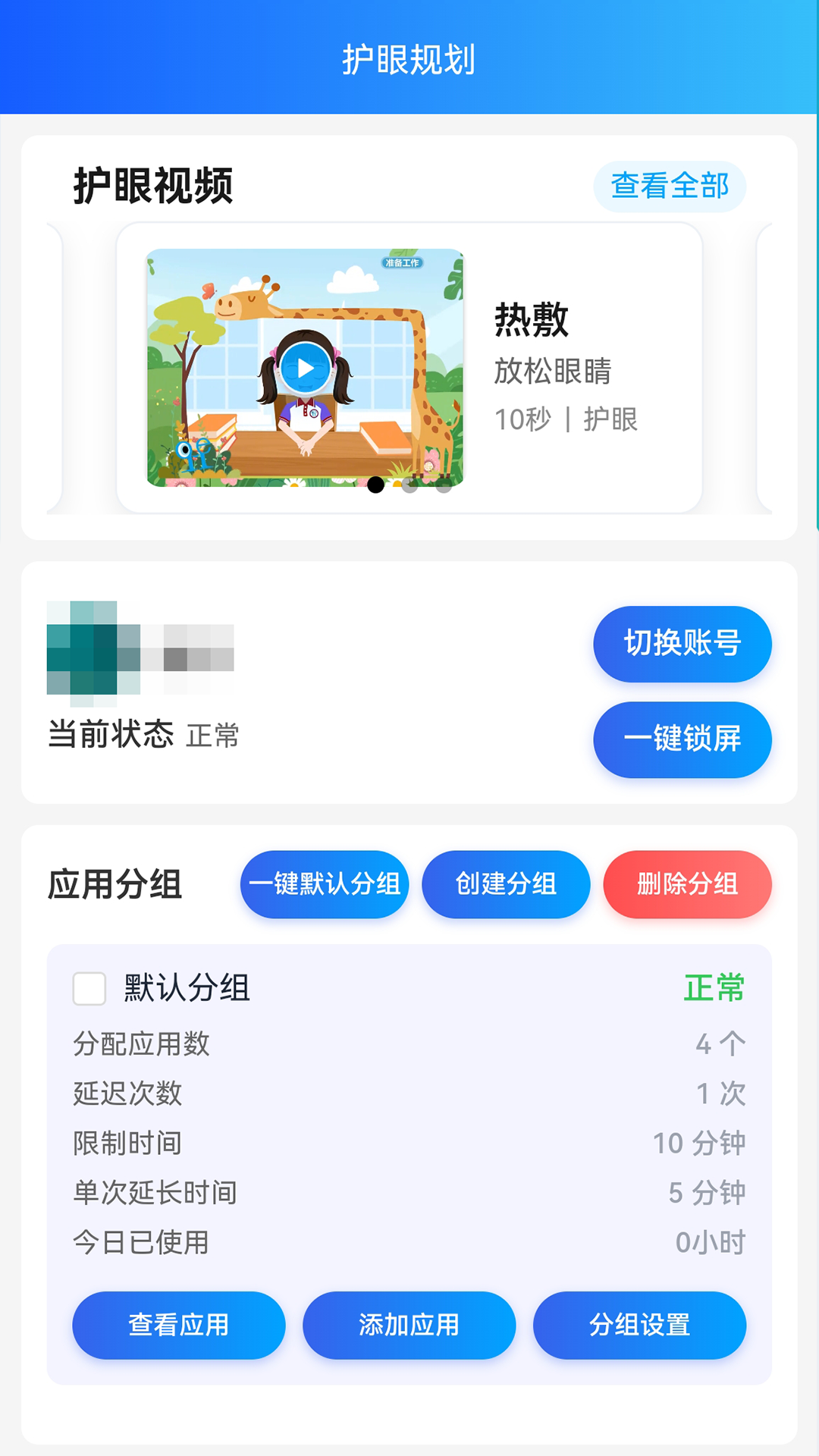The height and width of the screenshot is (1456, 819).
Task: Check the 默认分组 checkbox
Action: tap(88, 987)
